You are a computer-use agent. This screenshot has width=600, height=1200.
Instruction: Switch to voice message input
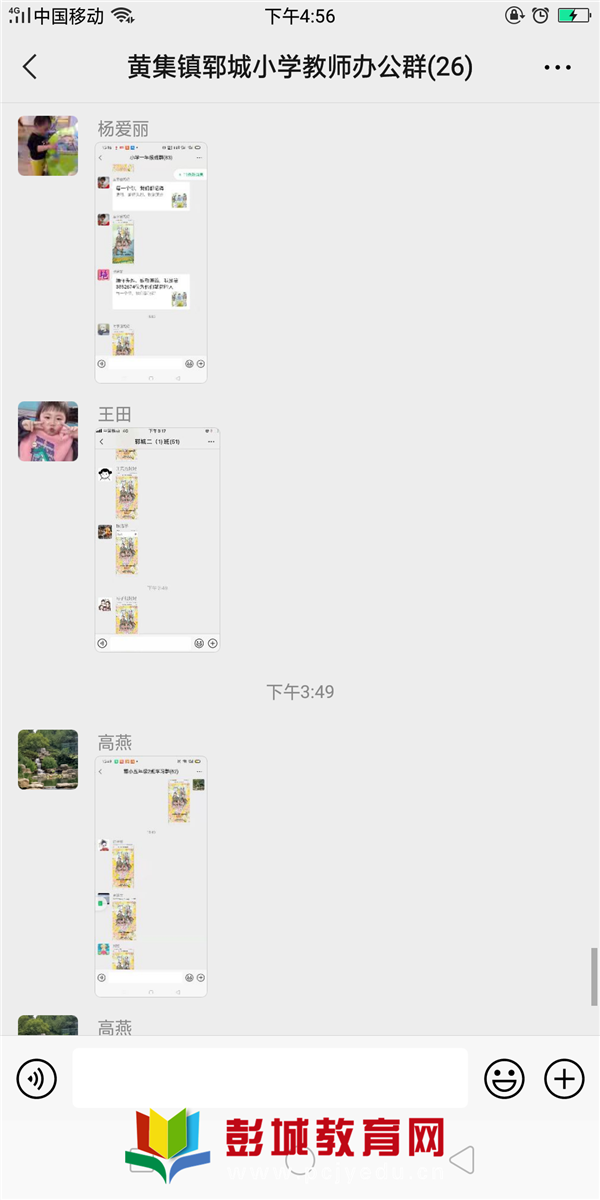(x=37, y=1079)
